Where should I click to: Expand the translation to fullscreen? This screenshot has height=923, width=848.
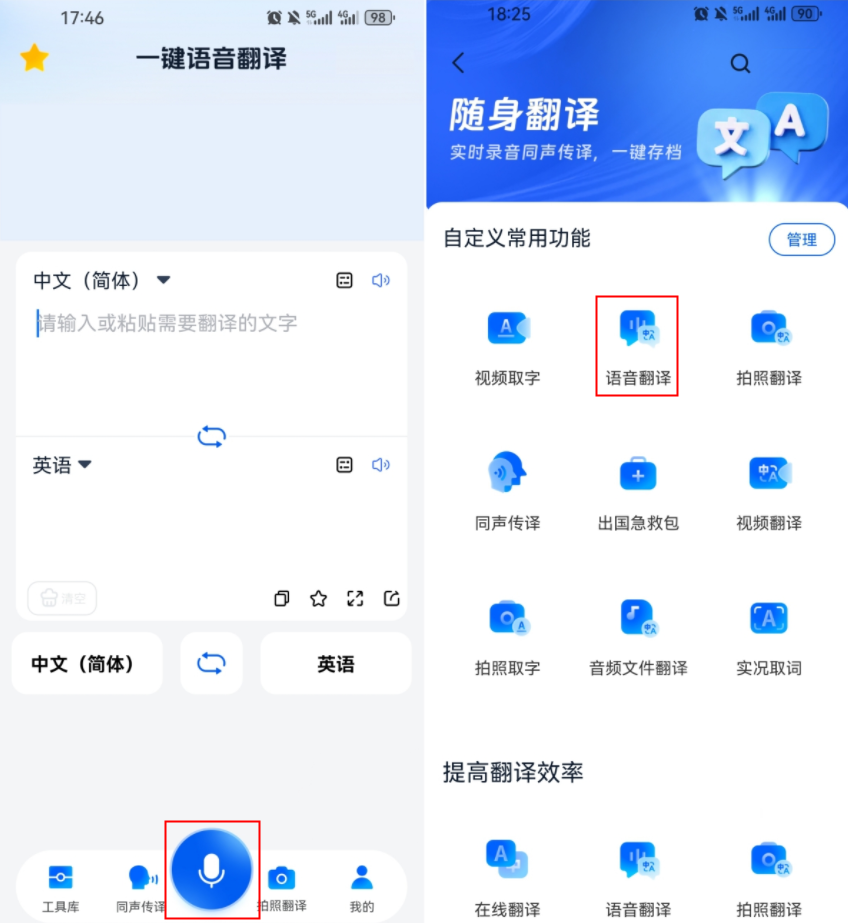[x=355, y=599]
